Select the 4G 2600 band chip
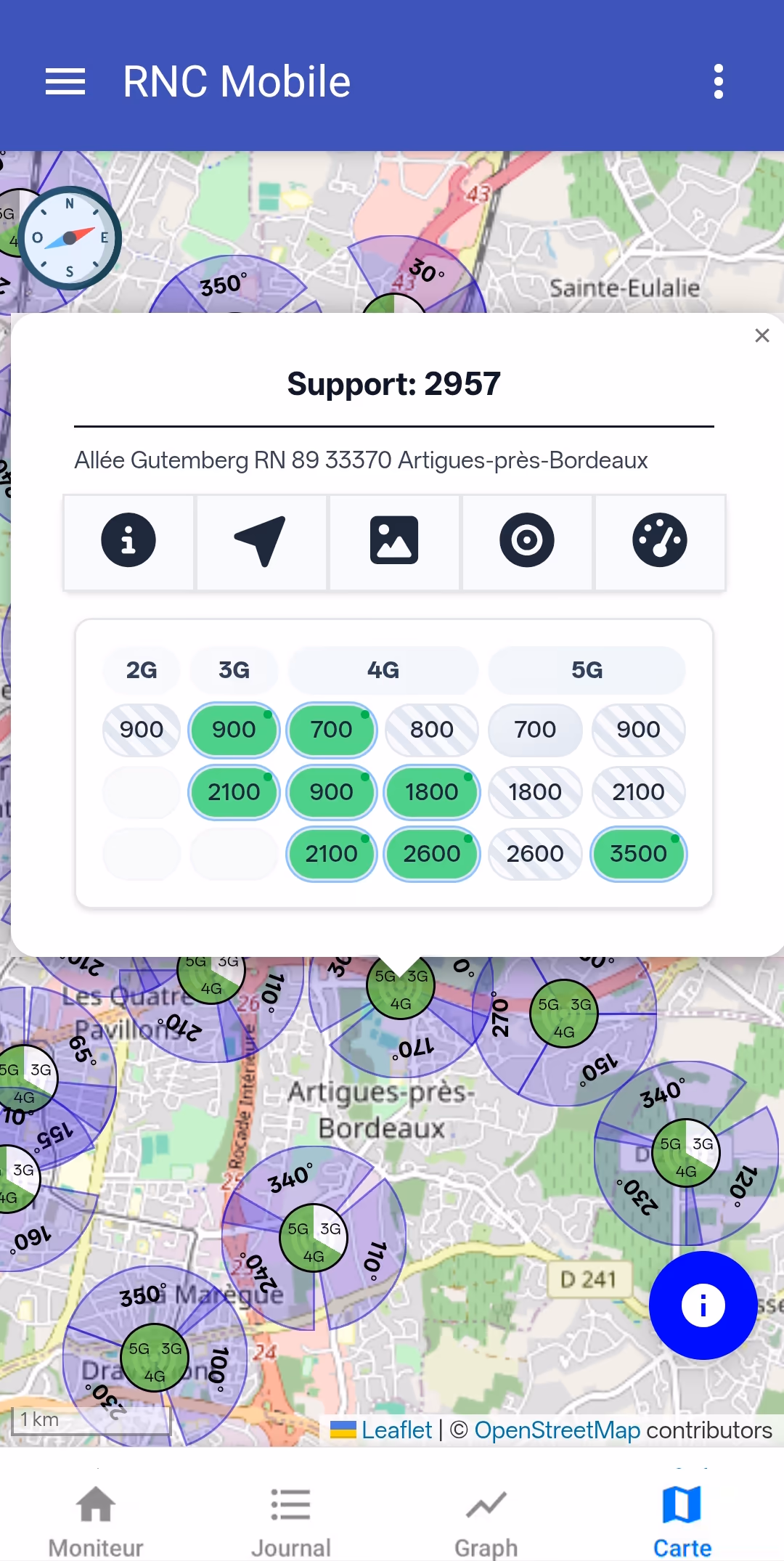The height and width of the screenshot is (1561, 784). coord(431,854)
